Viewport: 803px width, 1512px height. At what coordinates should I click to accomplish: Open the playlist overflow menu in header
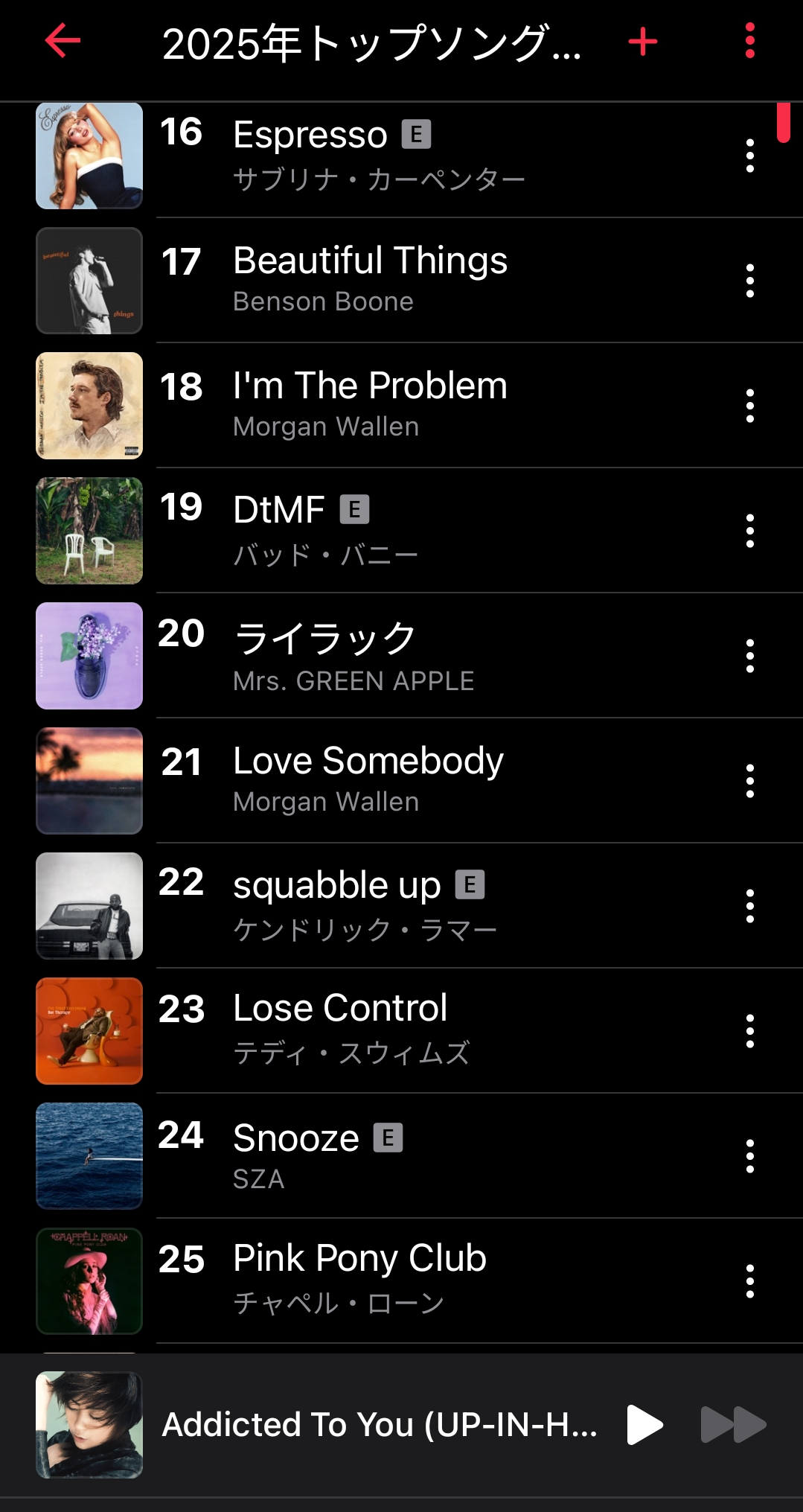point(749,41)
